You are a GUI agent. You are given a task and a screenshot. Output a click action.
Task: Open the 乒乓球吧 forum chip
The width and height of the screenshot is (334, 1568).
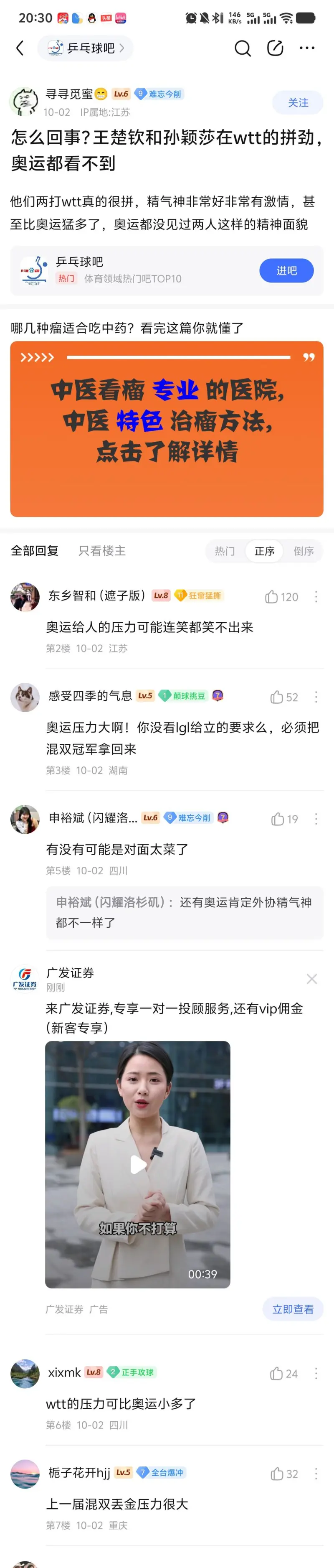tap(85, 48)
